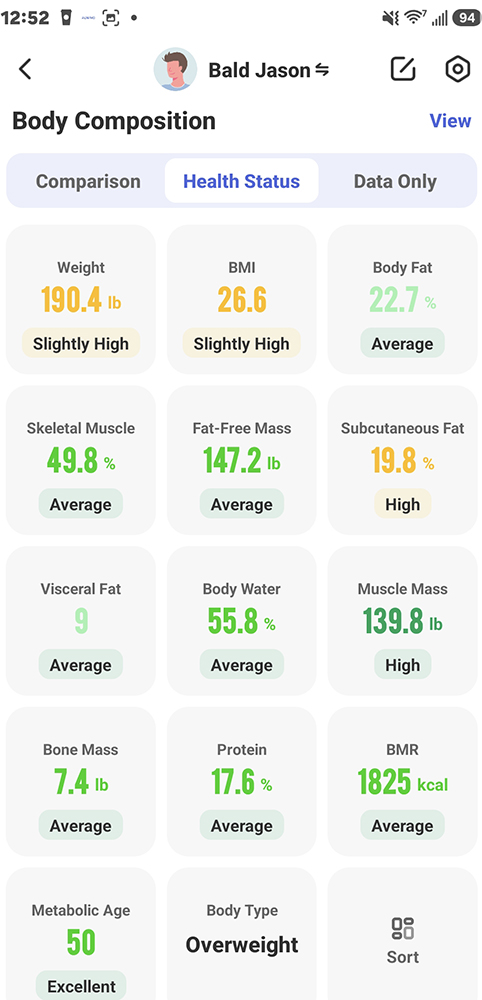The image size is (482, 1000).
Task: View Visceral Fat details
Action: pos(81,621)
